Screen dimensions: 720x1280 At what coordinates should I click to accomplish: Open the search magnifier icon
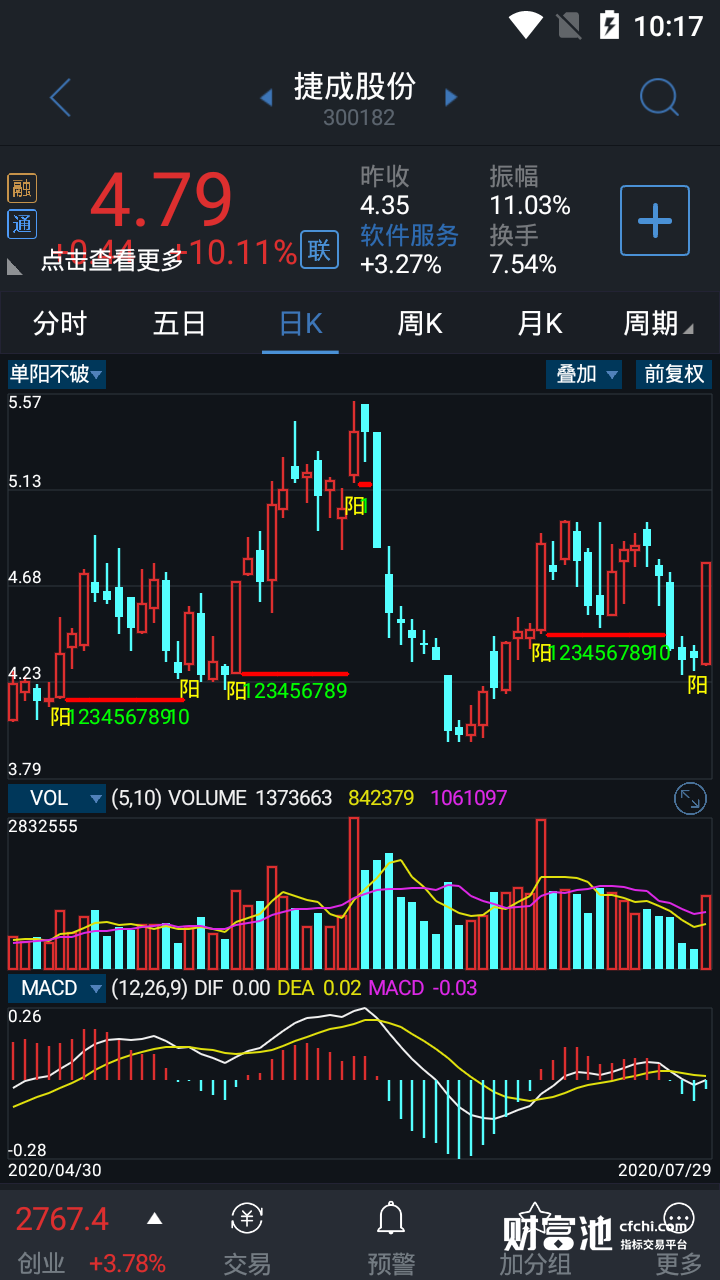click(659, 98)
